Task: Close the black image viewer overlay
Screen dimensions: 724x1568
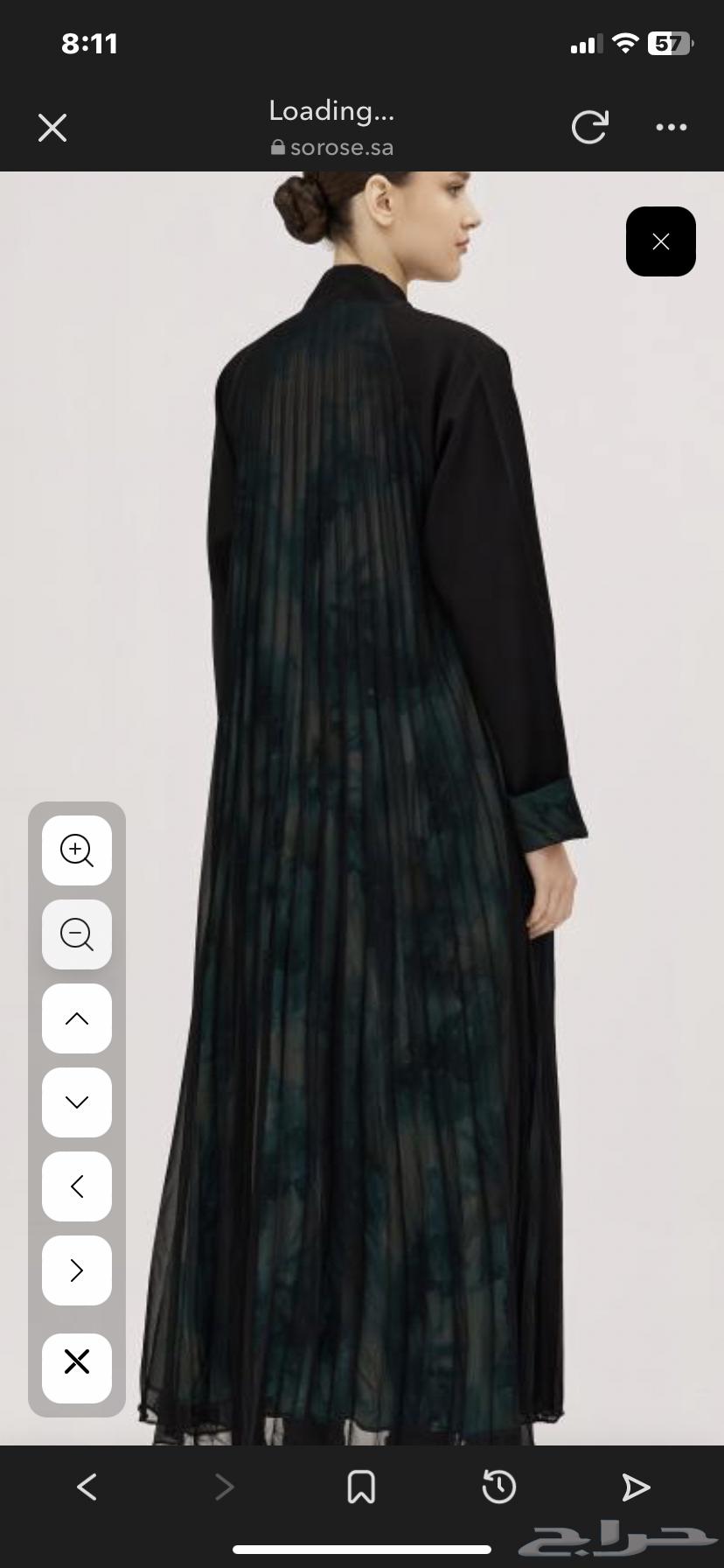Action: click(660, 241)
